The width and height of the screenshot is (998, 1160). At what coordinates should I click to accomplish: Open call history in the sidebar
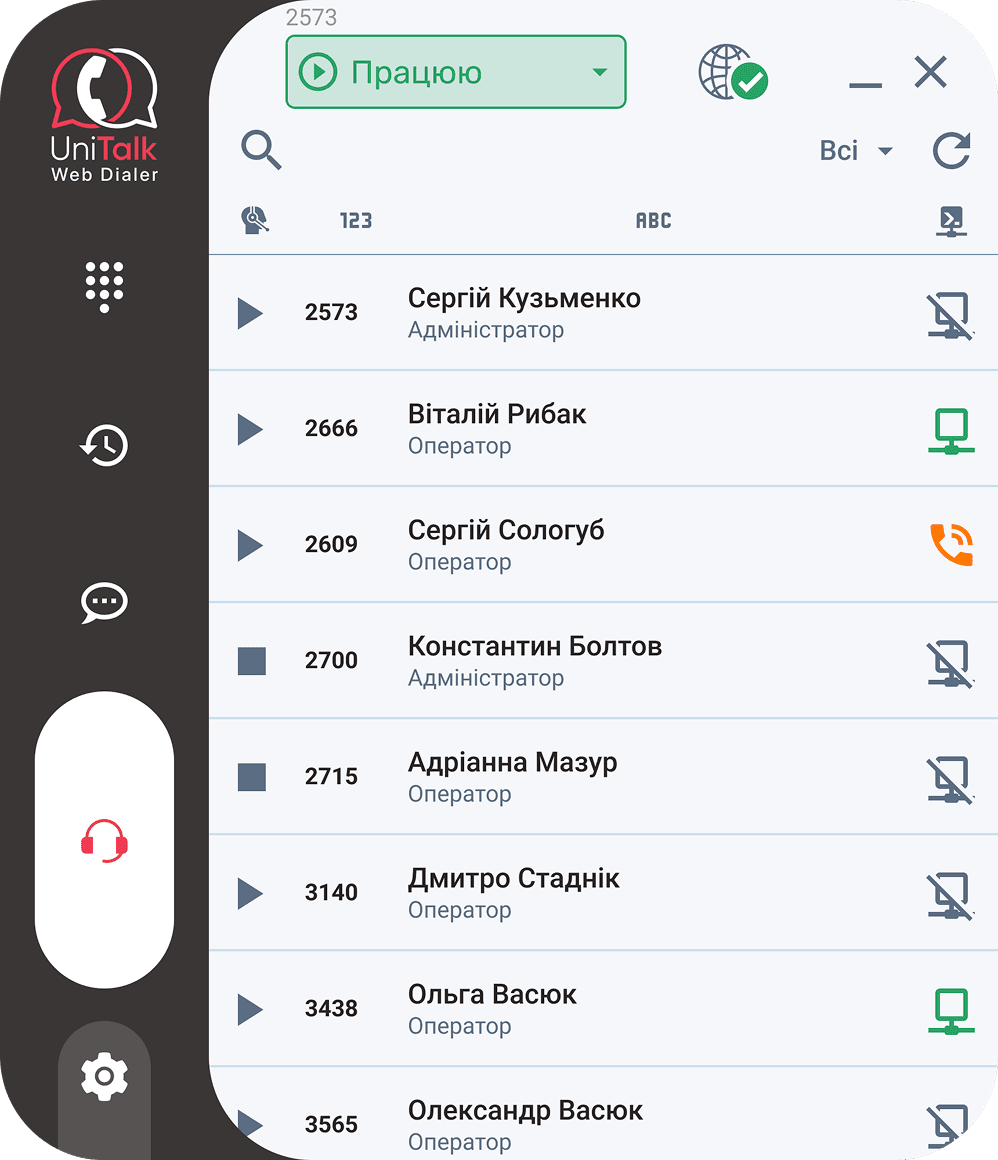(x=104, y=446)
